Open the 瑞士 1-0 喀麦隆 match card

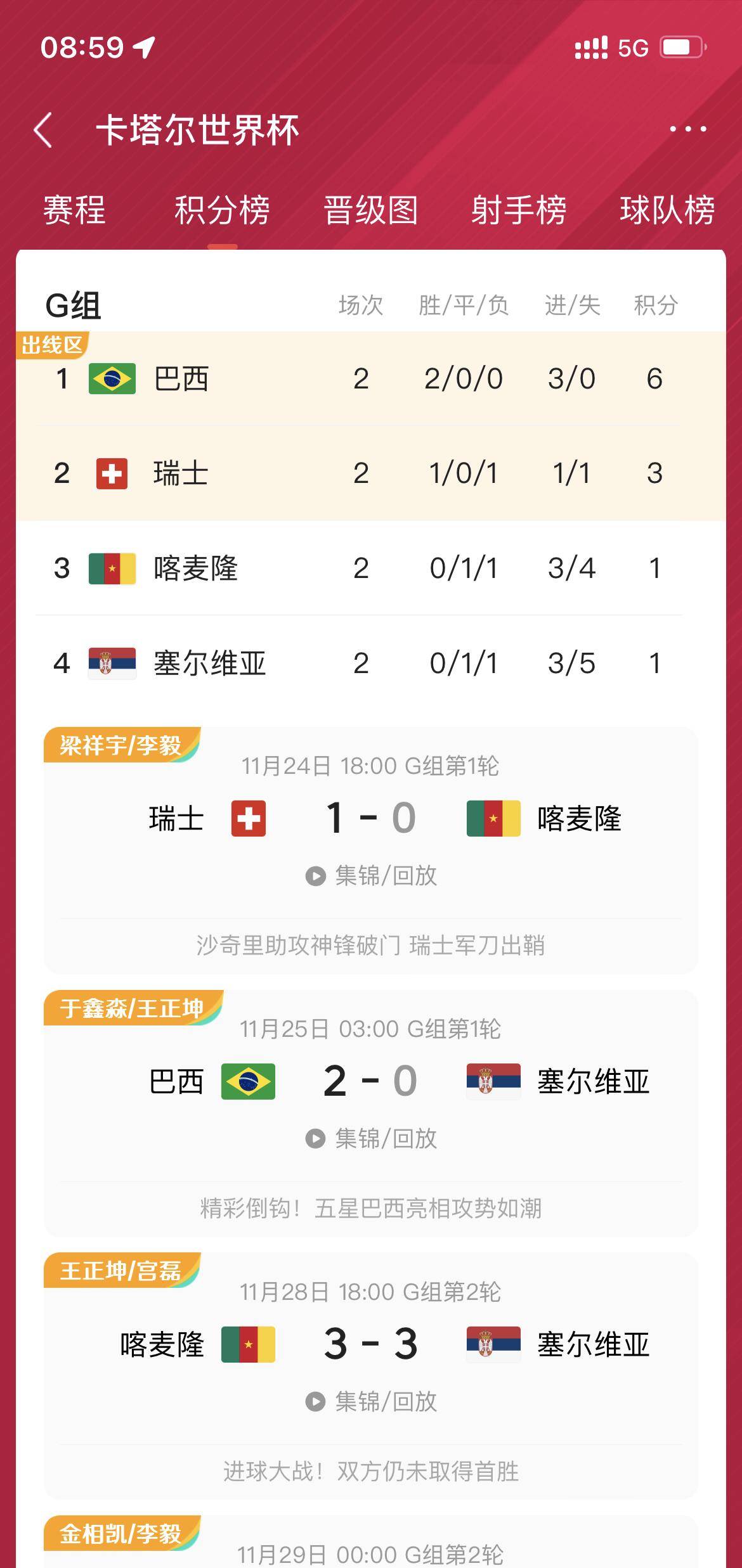370,818
